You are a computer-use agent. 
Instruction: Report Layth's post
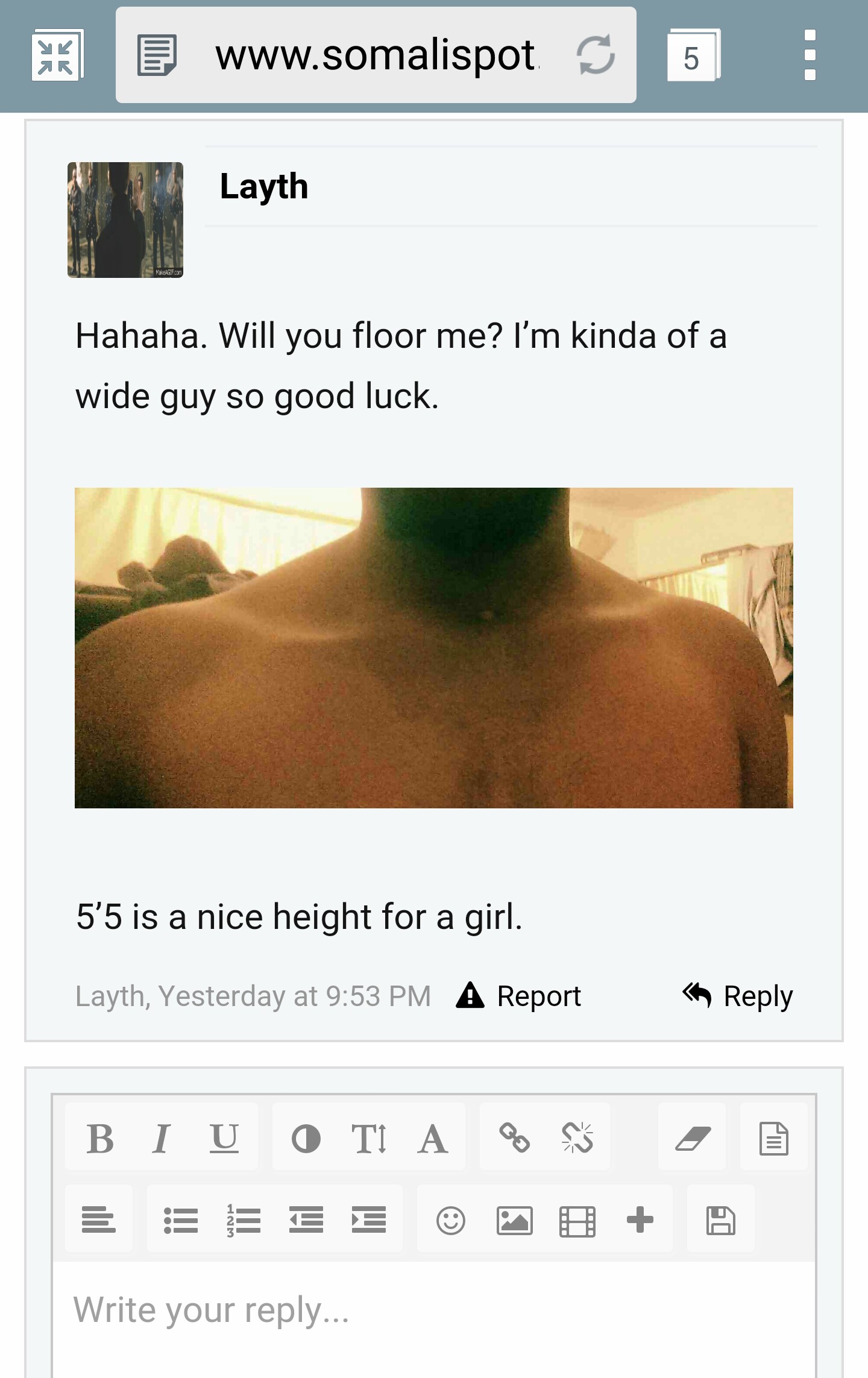point(520,995)
